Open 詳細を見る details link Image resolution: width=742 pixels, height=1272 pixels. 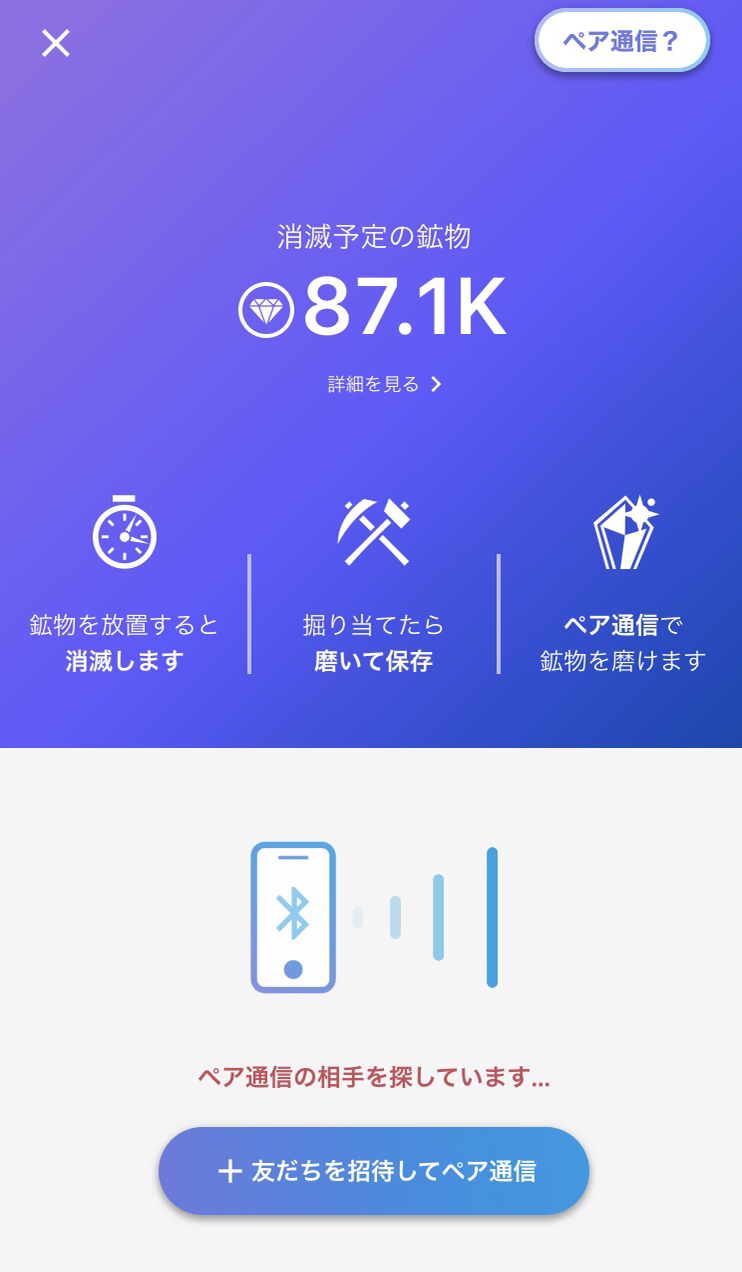click(x=384, y=384)
